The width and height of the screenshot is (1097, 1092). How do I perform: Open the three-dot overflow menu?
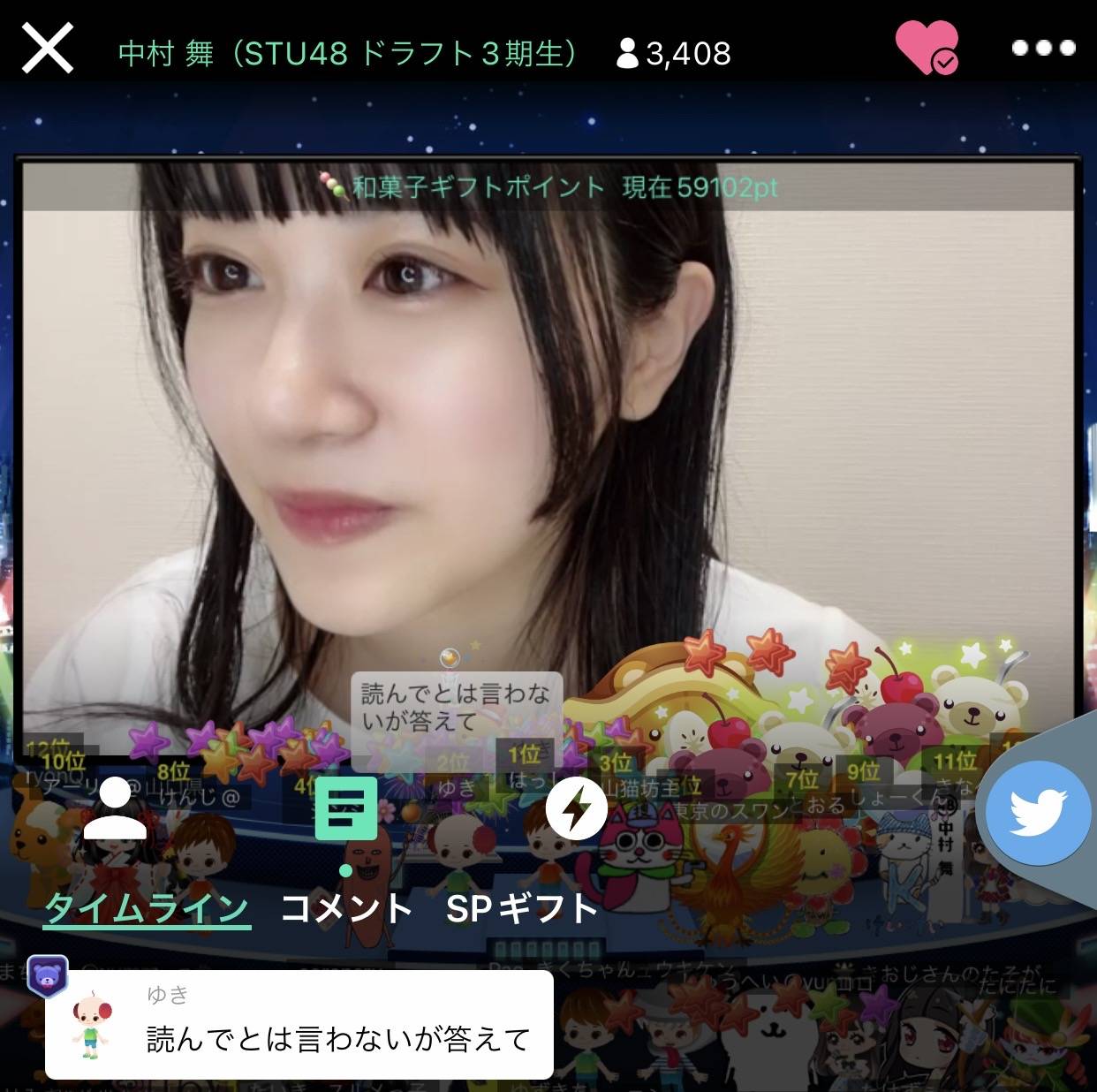coord(1043,48)
